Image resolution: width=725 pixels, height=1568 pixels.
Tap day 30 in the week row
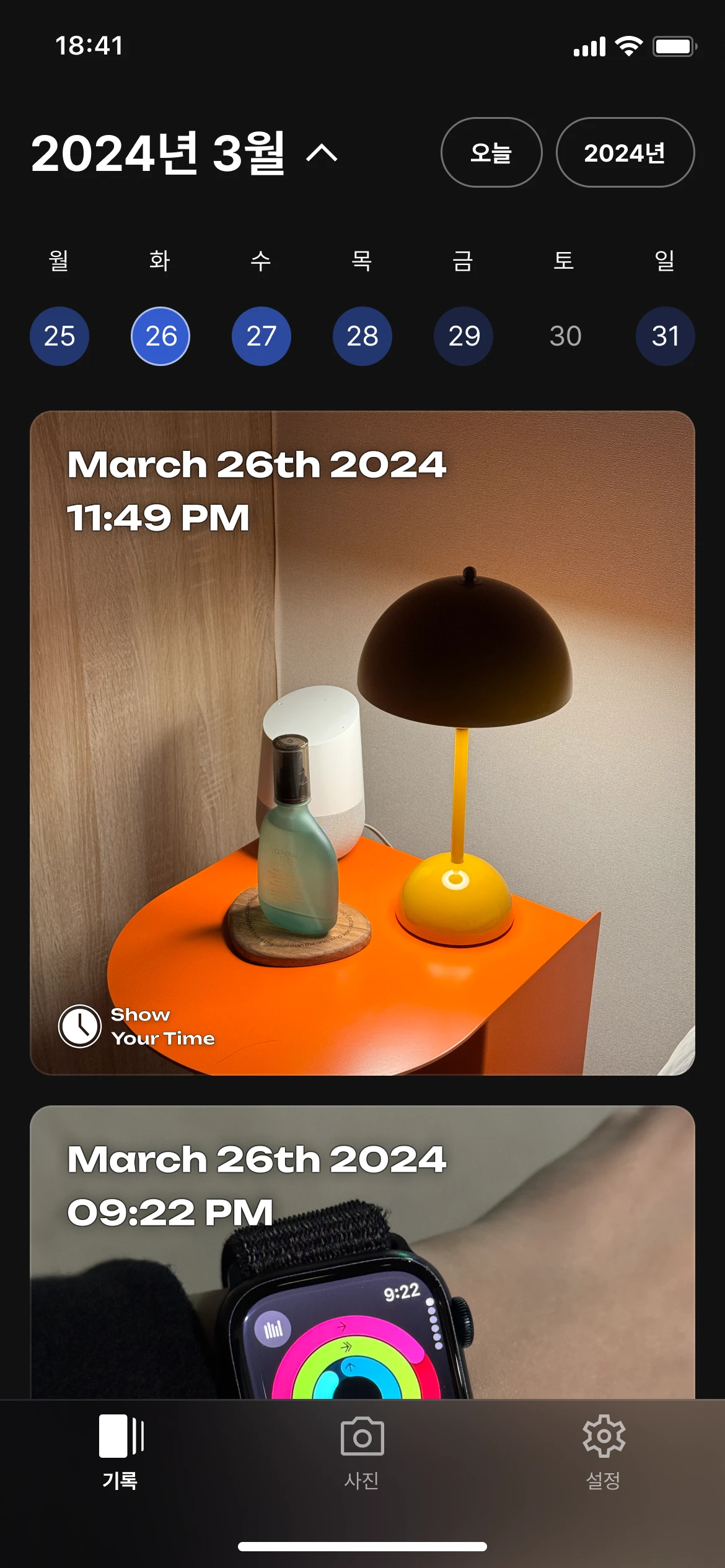point(565,336)
